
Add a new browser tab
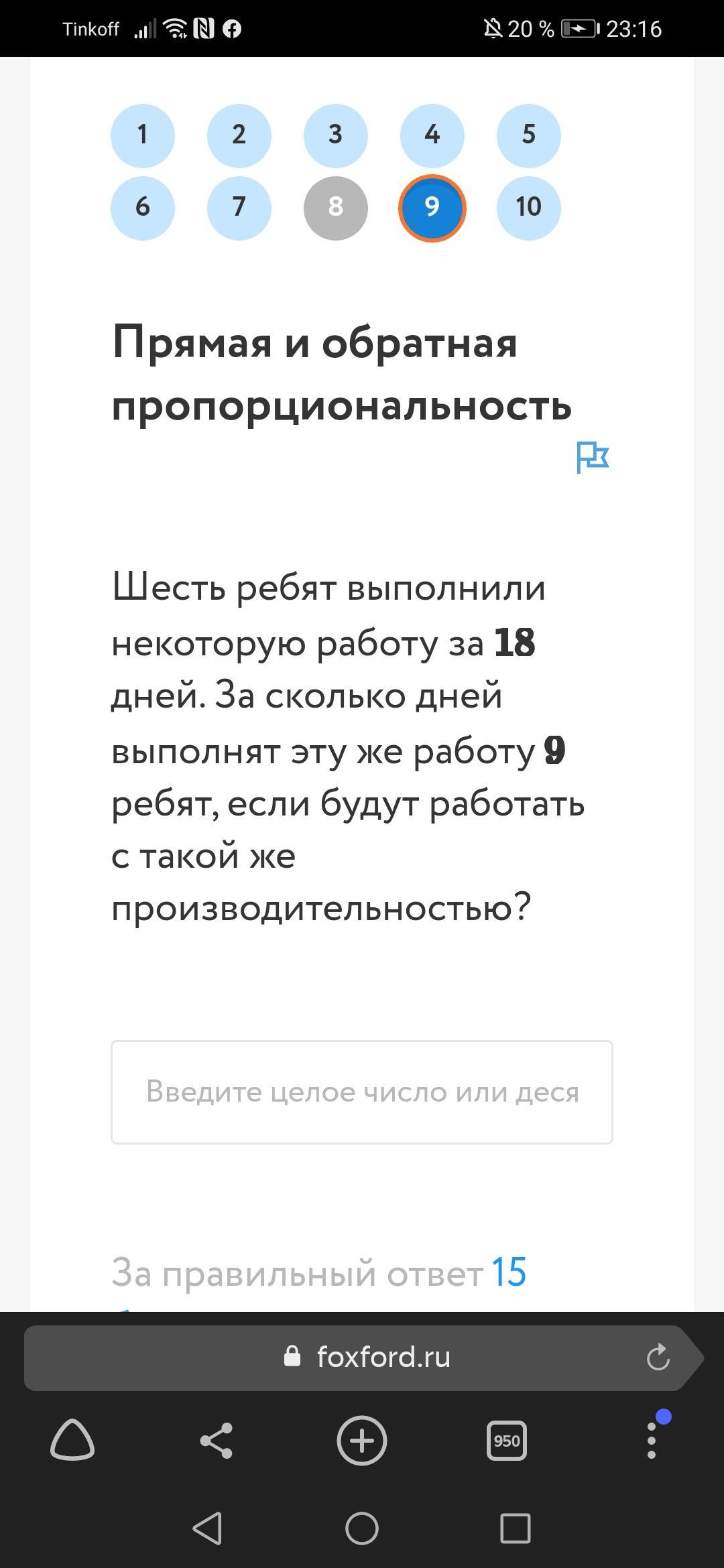362,1440
